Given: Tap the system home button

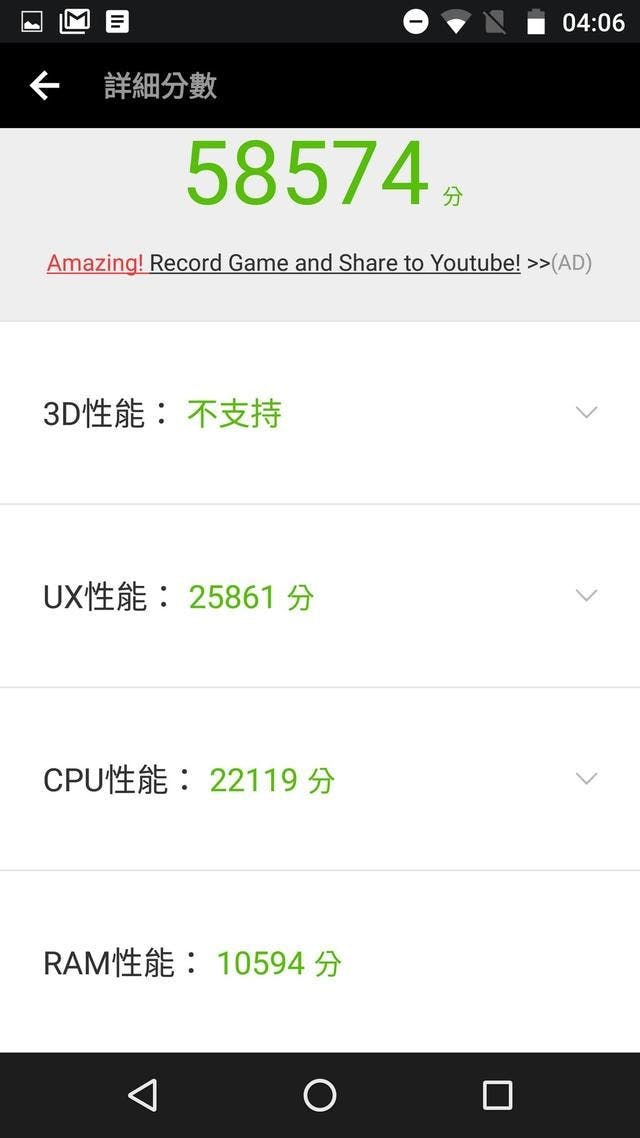Looking at the screenshot, I should point(320,1095).
